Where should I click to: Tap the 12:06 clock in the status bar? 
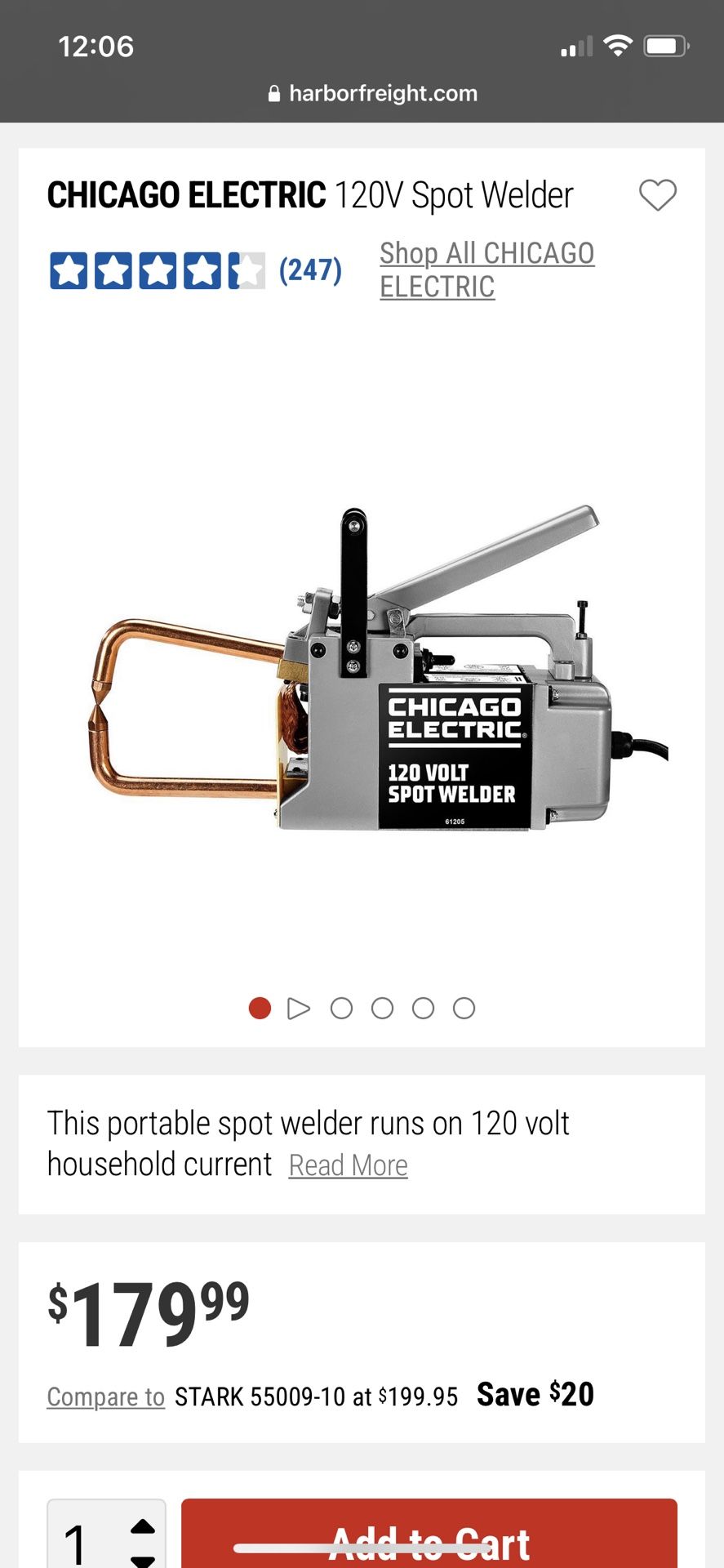click(x=97, y=47)
